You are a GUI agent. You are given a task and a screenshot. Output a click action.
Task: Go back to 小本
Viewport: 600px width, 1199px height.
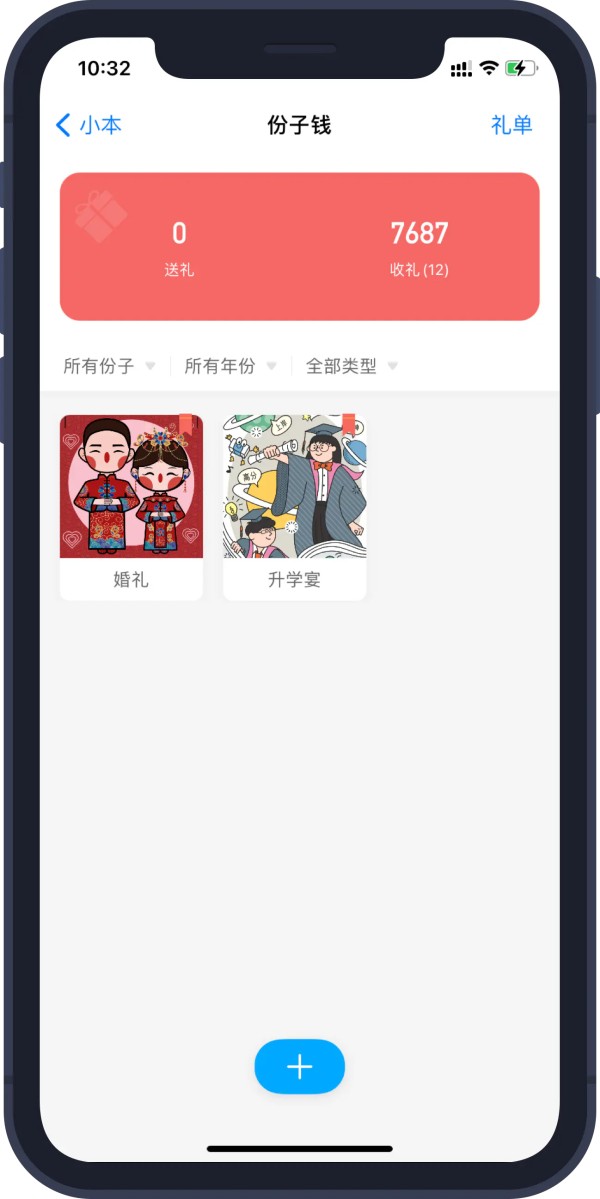coord(89,125)
